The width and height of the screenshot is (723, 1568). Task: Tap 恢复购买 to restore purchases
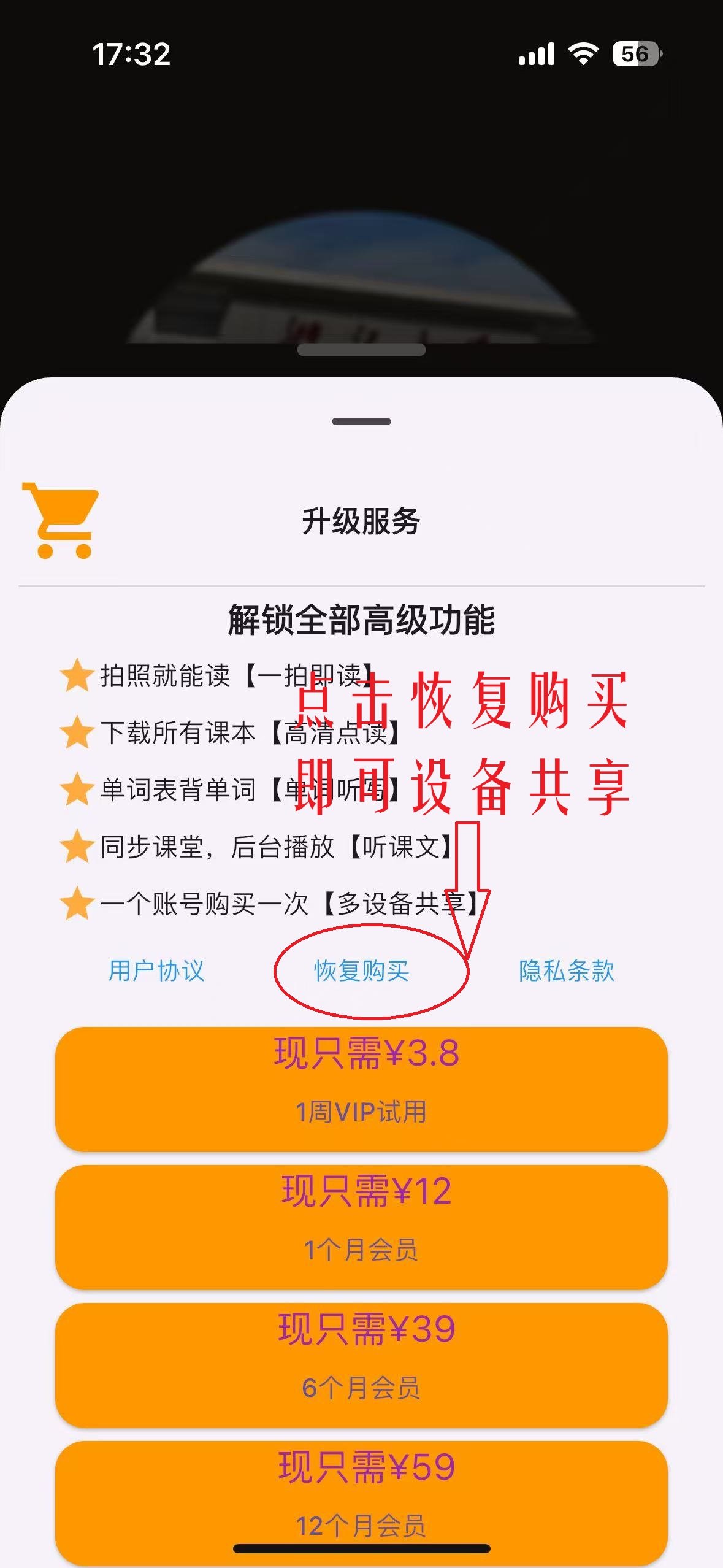[361, 971]
